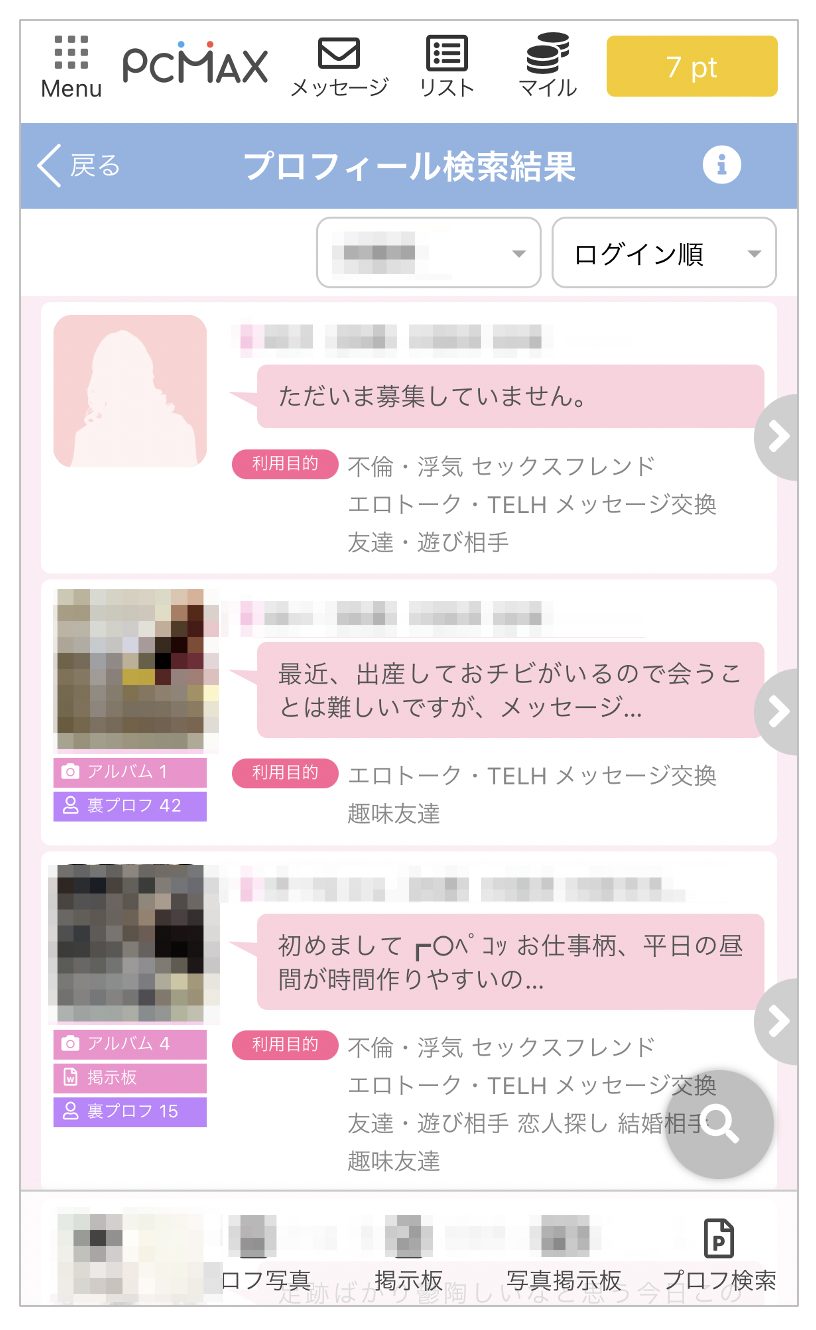Viewport: 816px width, 1330px height.
Task: Open メッセージ inbox
Action: click(338, 67)
